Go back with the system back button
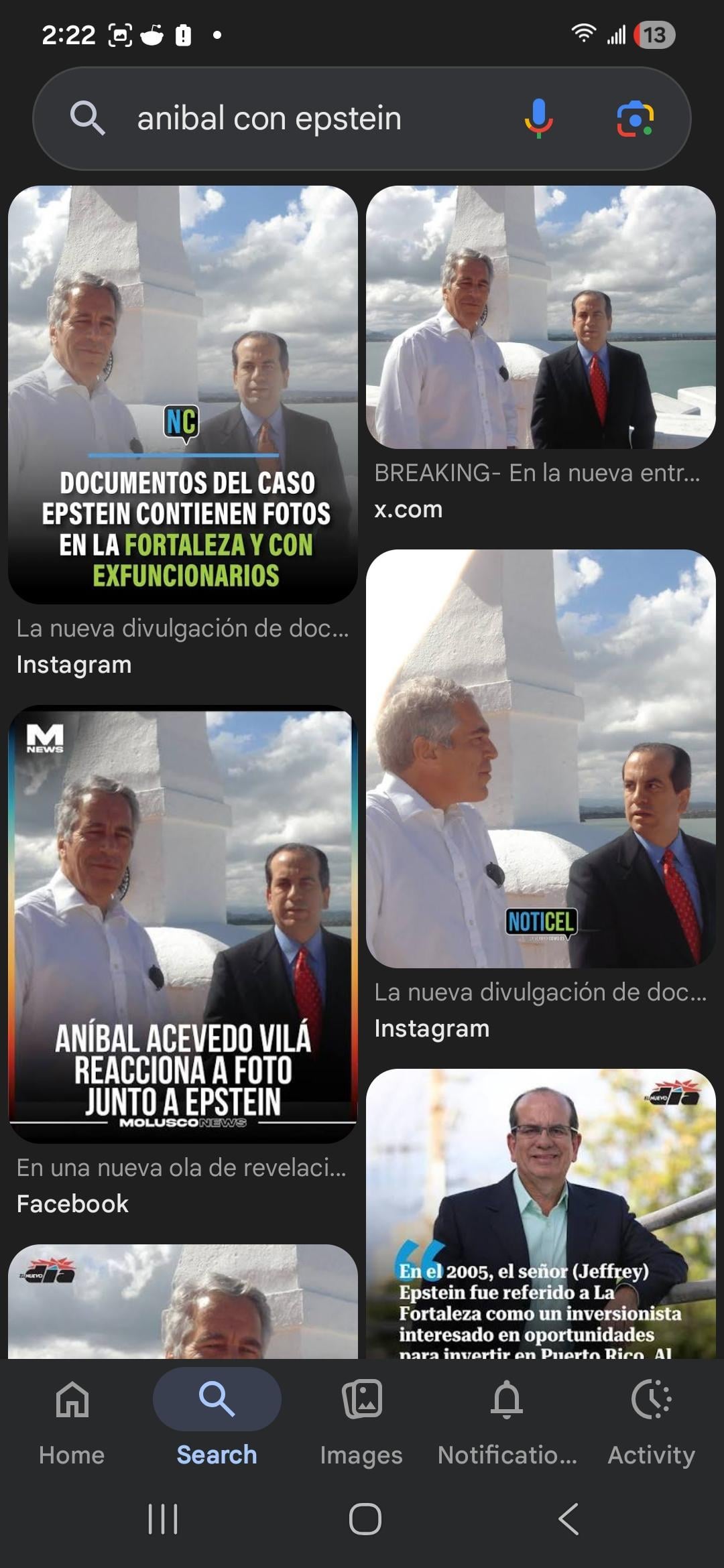 click(x=568, y=1518)
